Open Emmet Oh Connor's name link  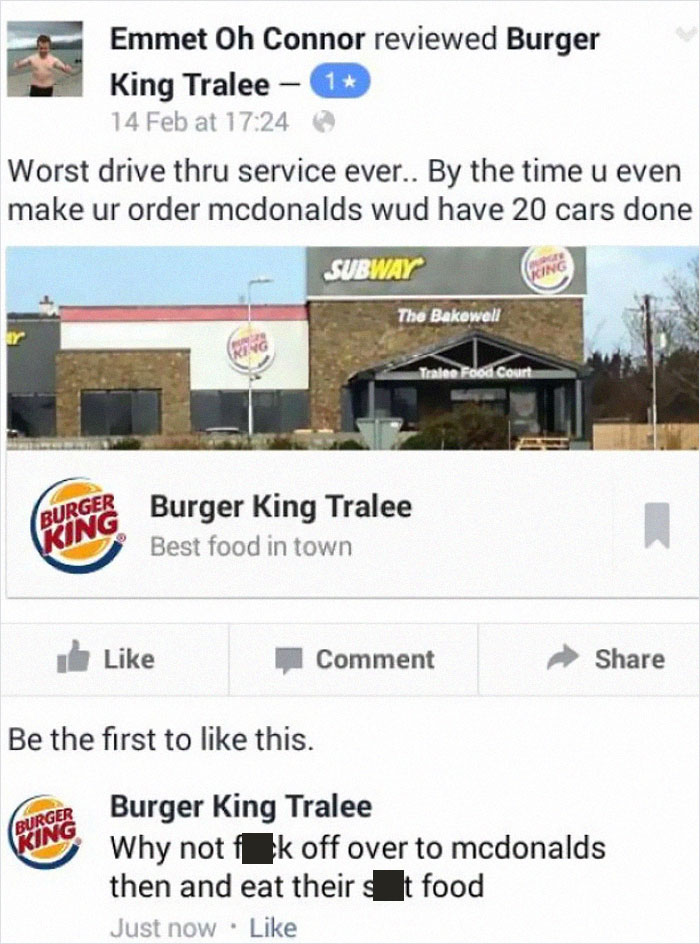[237, 39]
